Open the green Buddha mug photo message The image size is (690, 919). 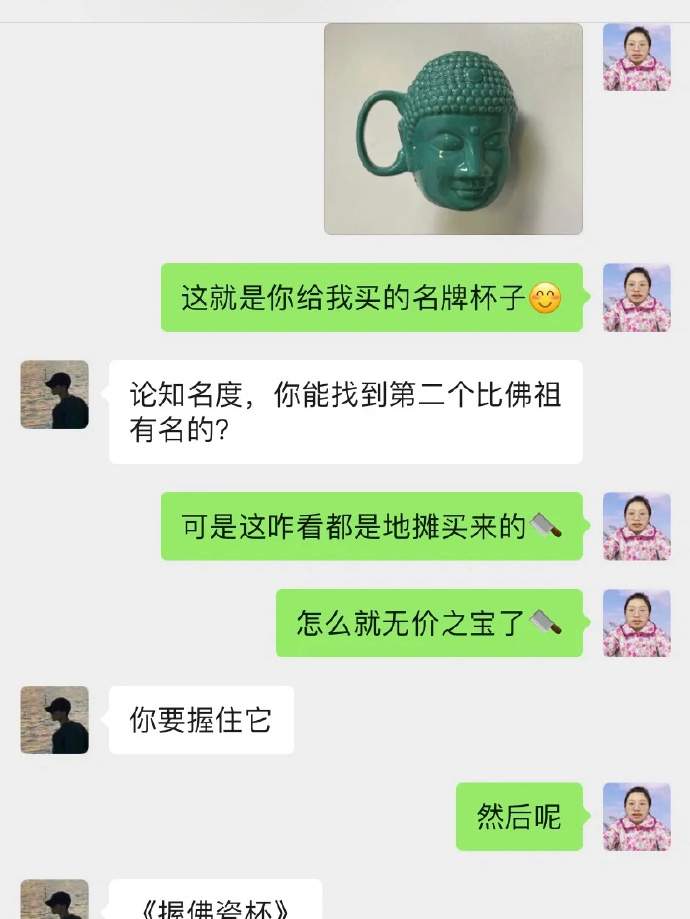point(453,129)
